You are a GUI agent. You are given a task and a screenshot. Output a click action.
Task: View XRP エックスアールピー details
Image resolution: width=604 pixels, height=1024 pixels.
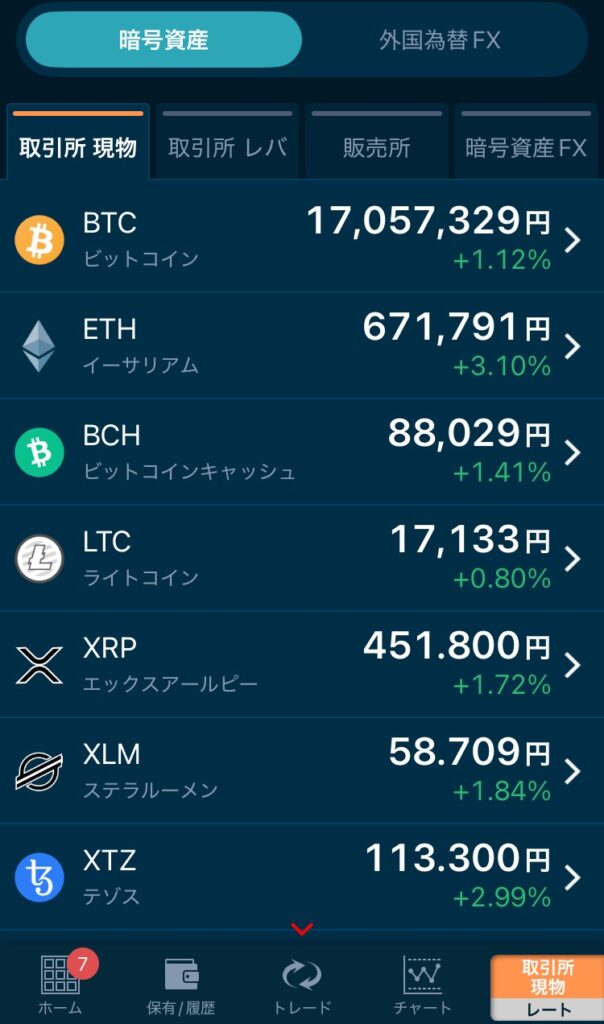tap(302, 664)
